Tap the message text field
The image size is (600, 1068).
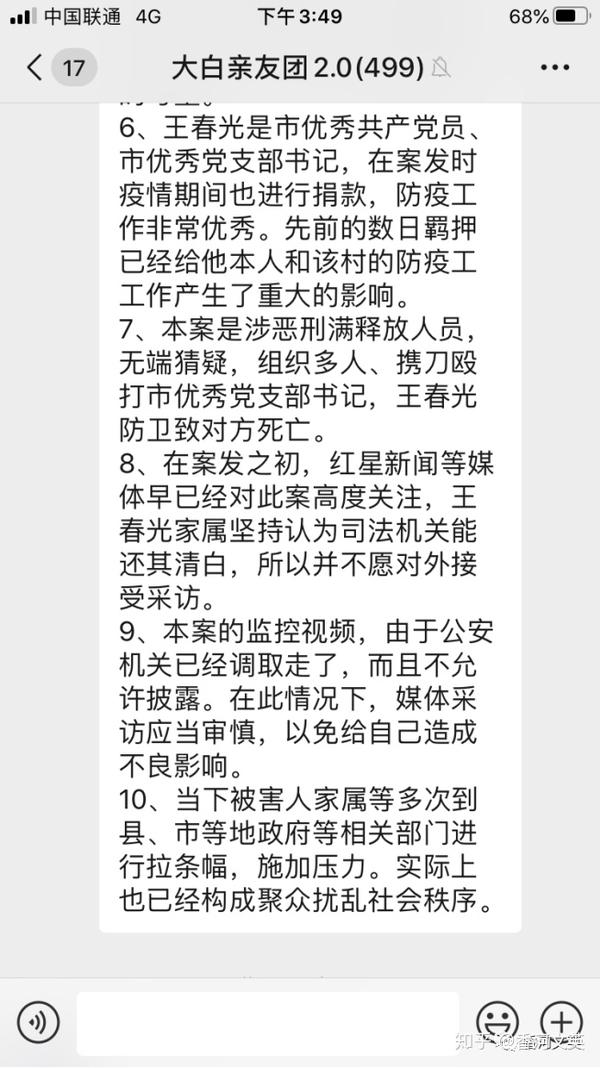[x=268, y=1022]
